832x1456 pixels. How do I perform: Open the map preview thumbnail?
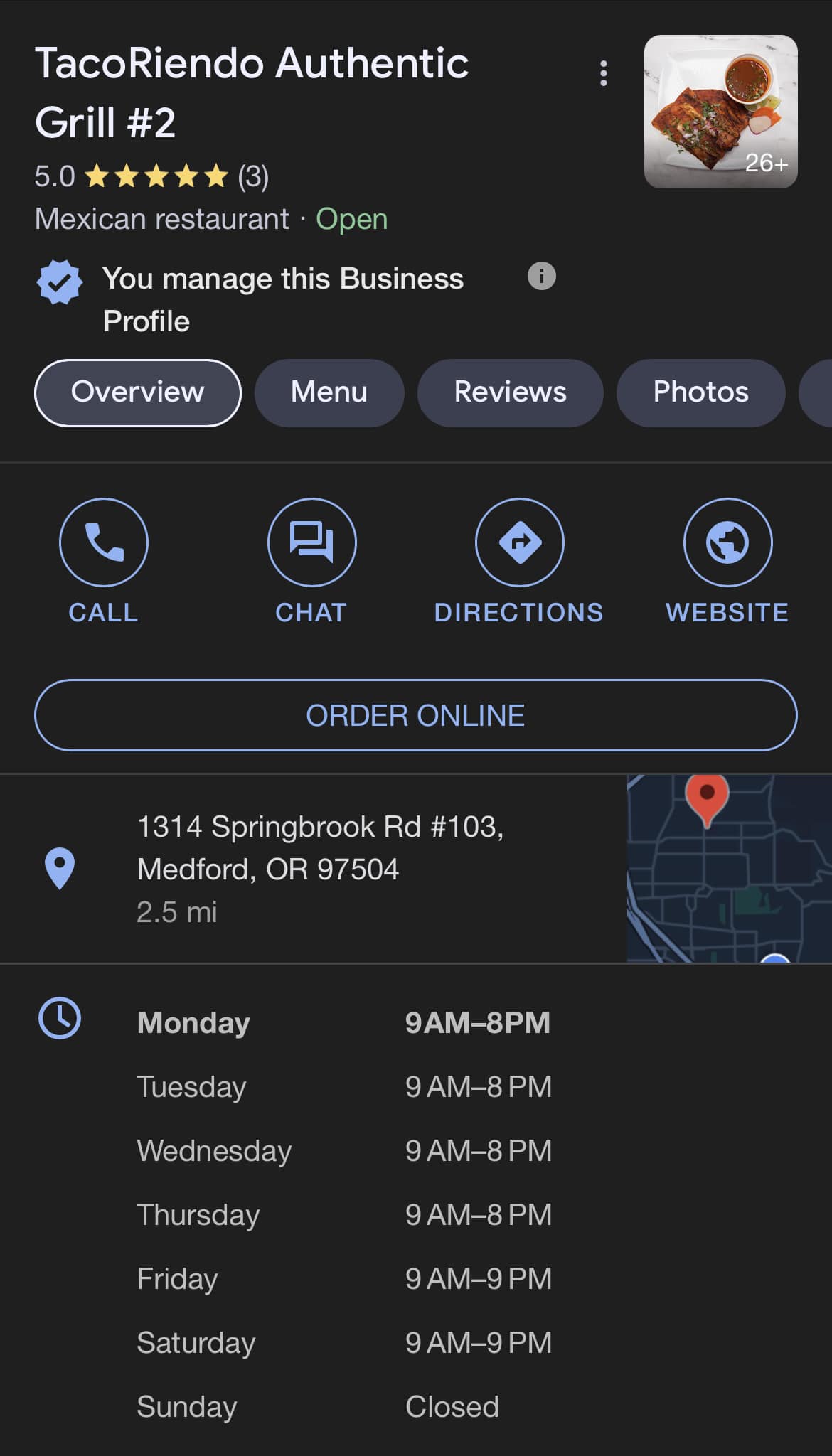tap(729, 868)
